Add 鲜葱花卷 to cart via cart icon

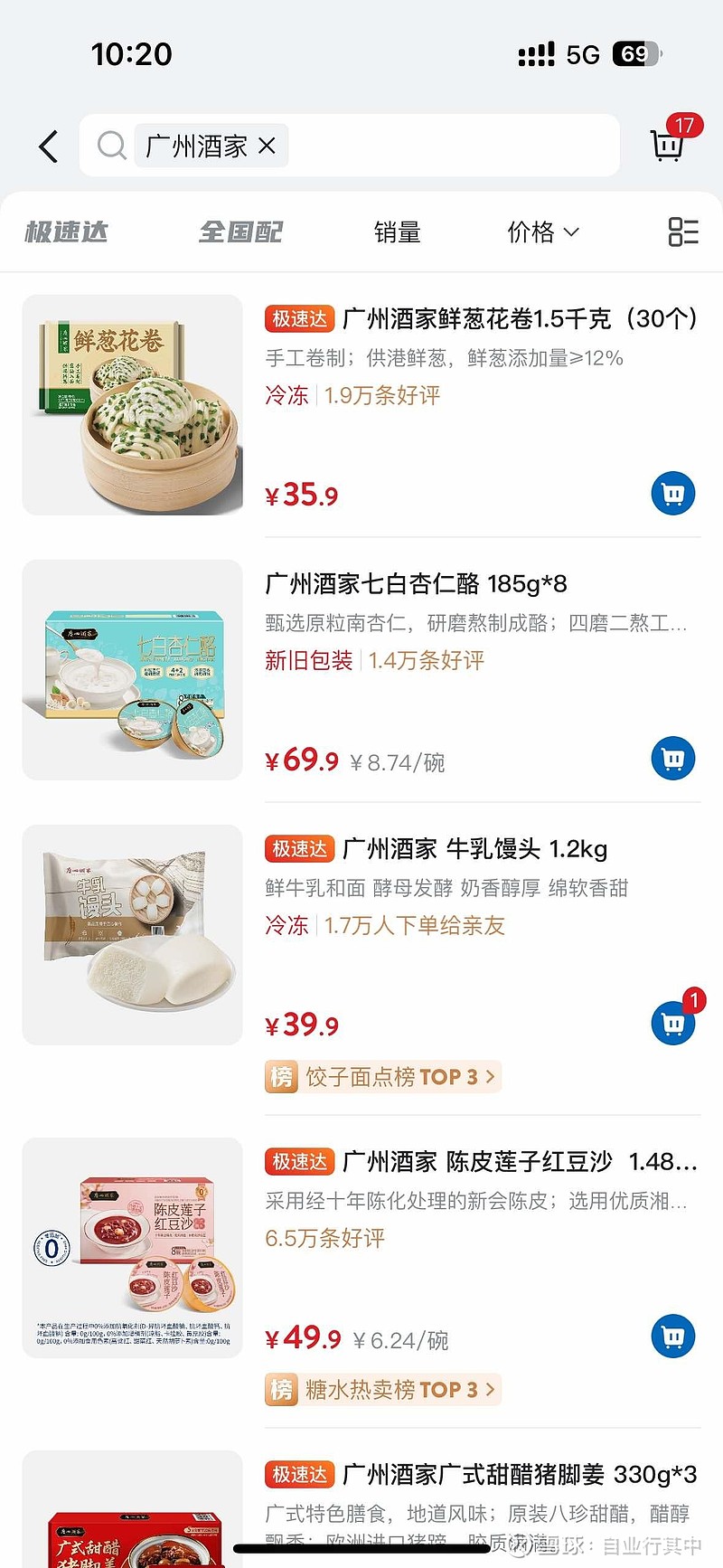(672, 493)
